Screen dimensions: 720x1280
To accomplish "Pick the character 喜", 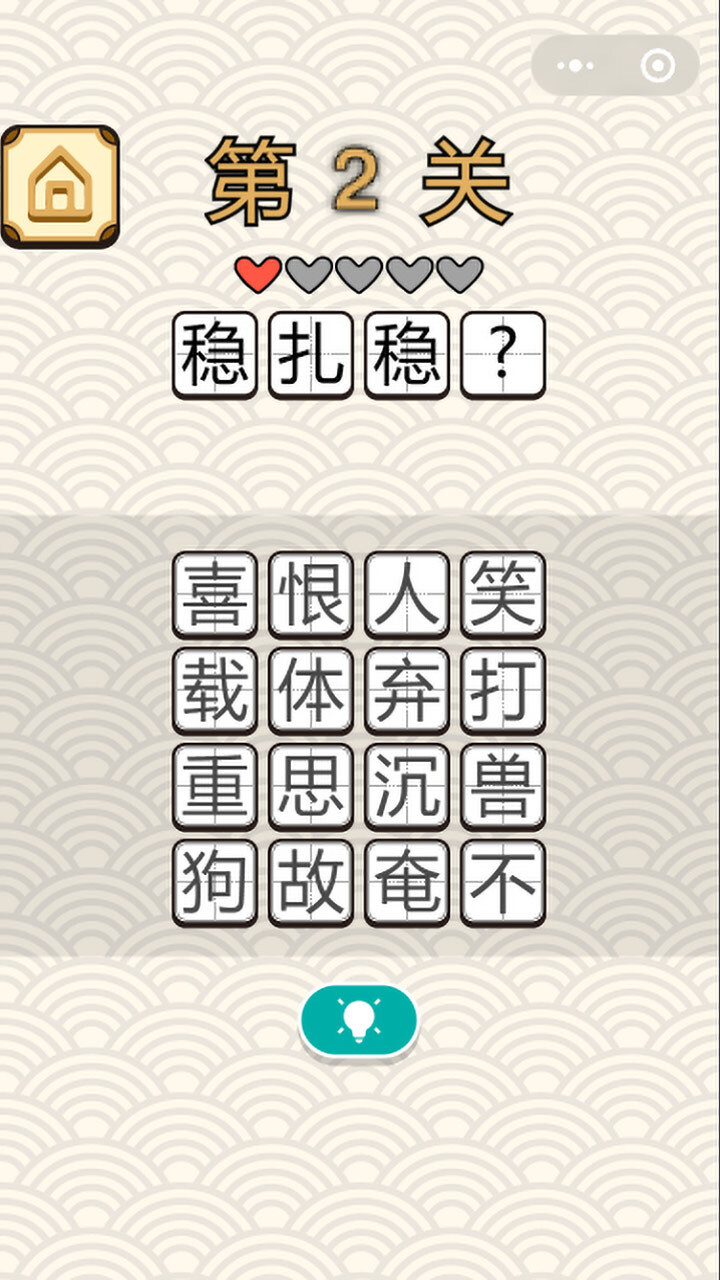I will [x=215, y=594].
